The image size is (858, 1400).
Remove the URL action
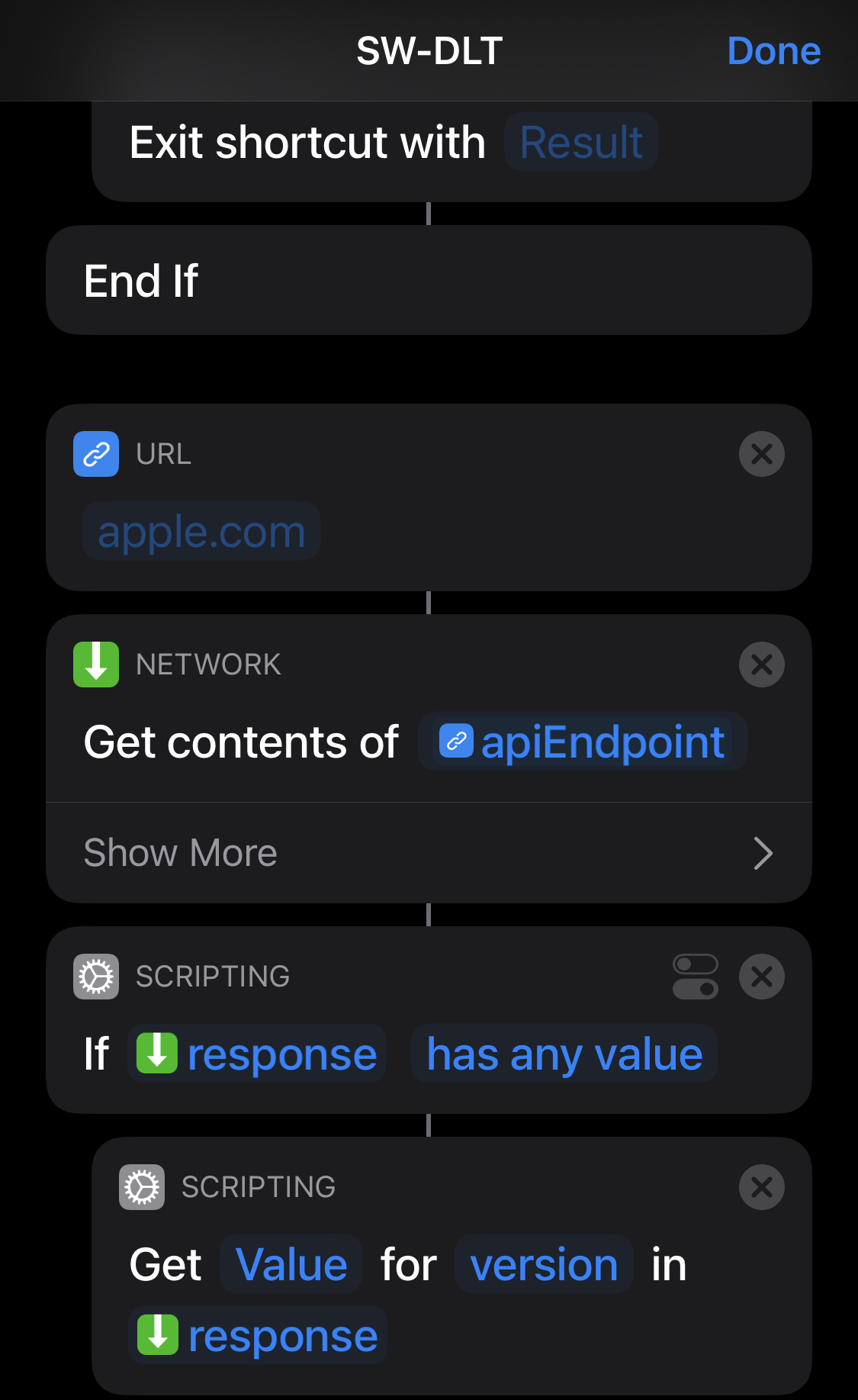pos(761,453)
